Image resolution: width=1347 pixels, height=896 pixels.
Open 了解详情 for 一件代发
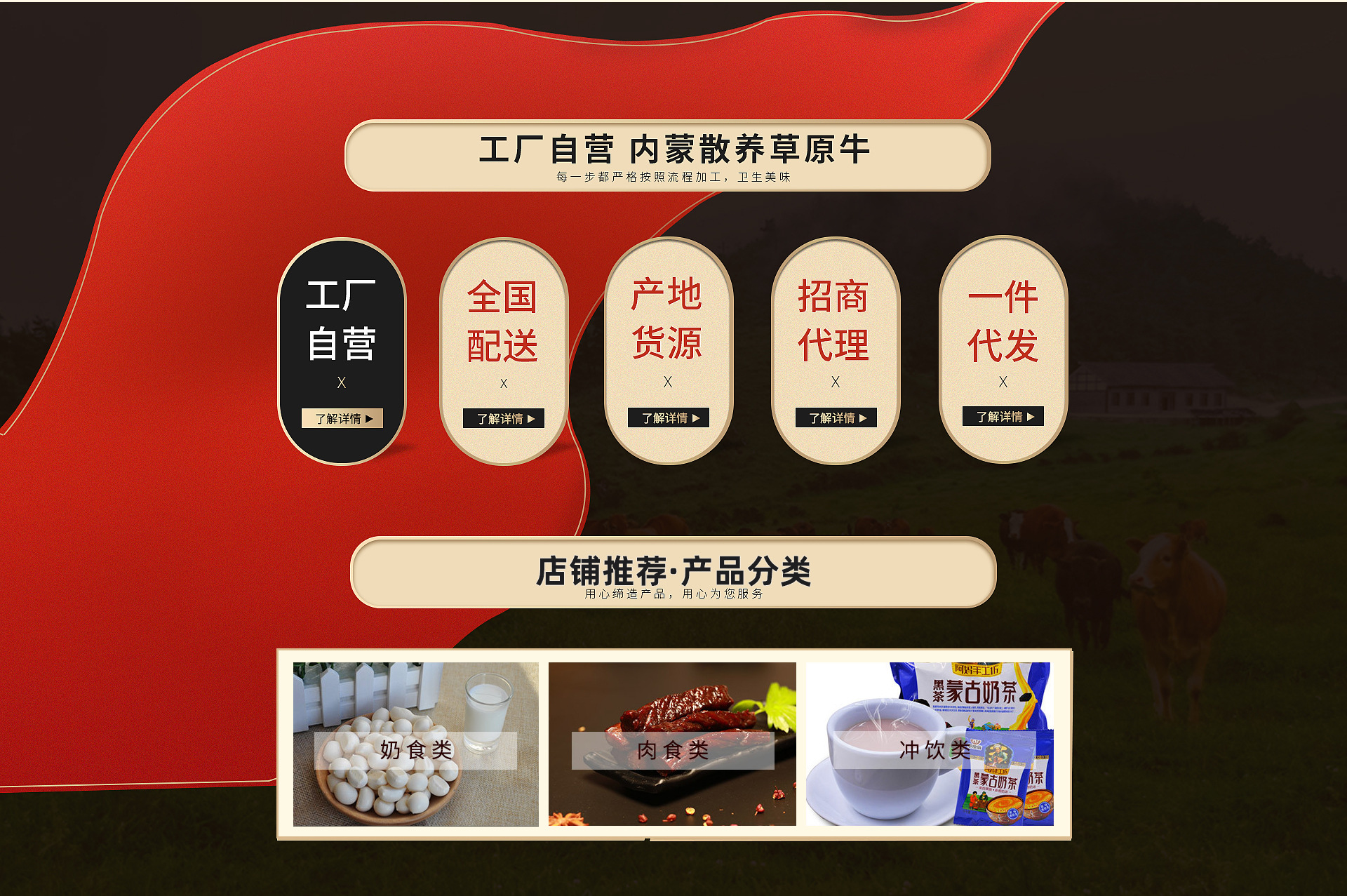(x=1003, y=416)
